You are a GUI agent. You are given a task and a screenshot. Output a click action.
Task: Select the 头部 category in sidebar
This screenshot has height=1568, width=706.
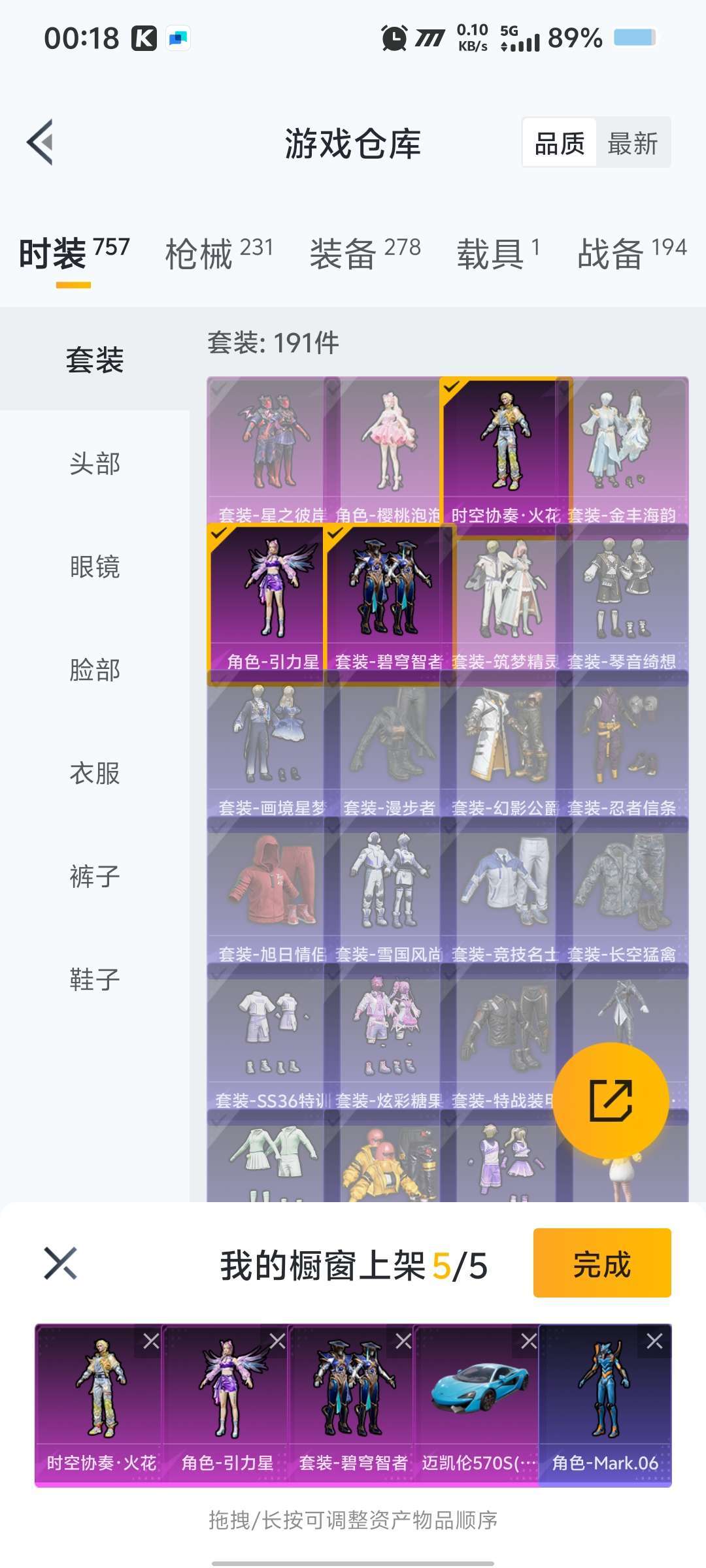[95, 463]
